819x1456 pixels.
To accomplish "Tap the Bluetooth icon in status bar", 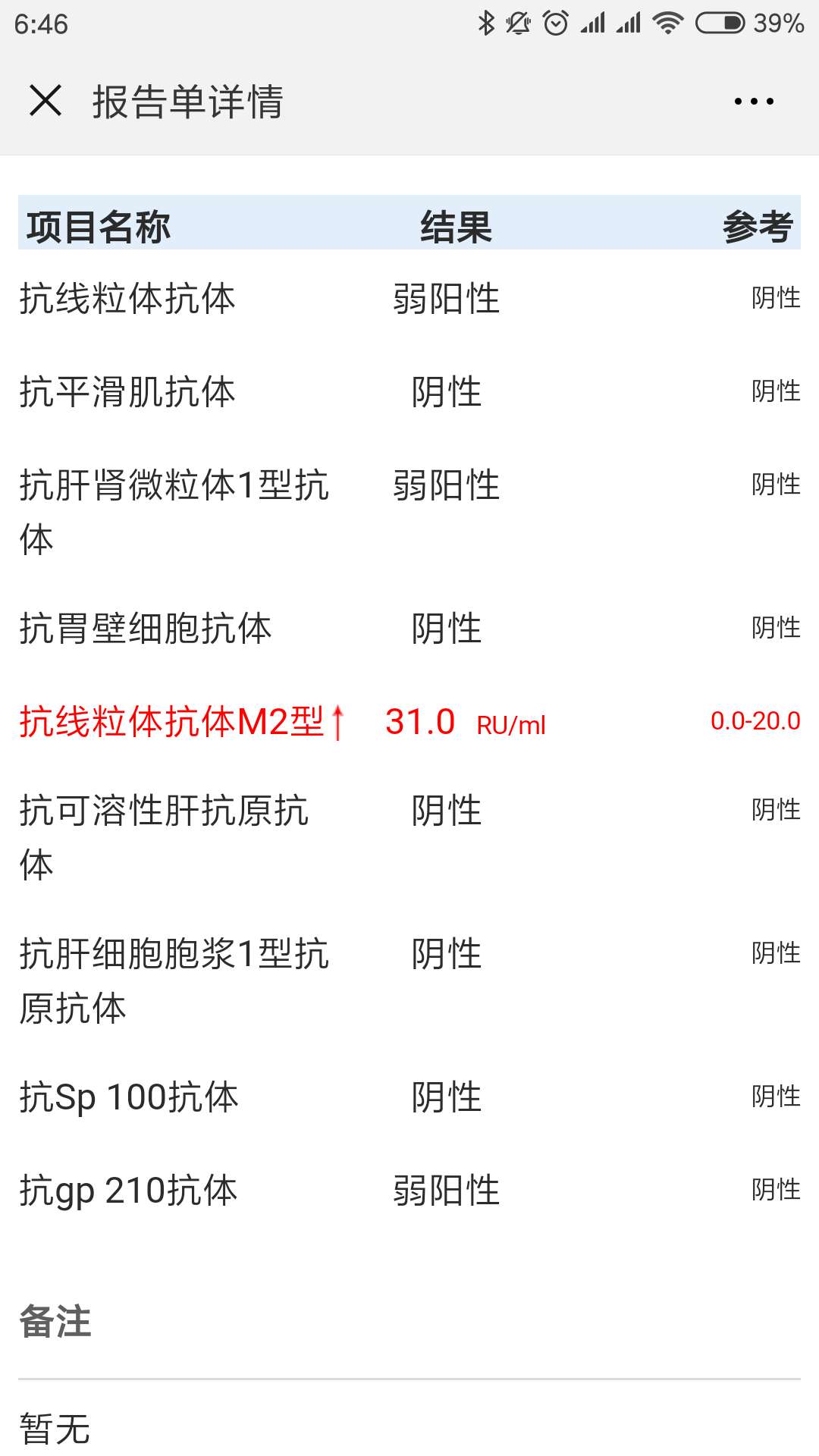I will [487, 23].
